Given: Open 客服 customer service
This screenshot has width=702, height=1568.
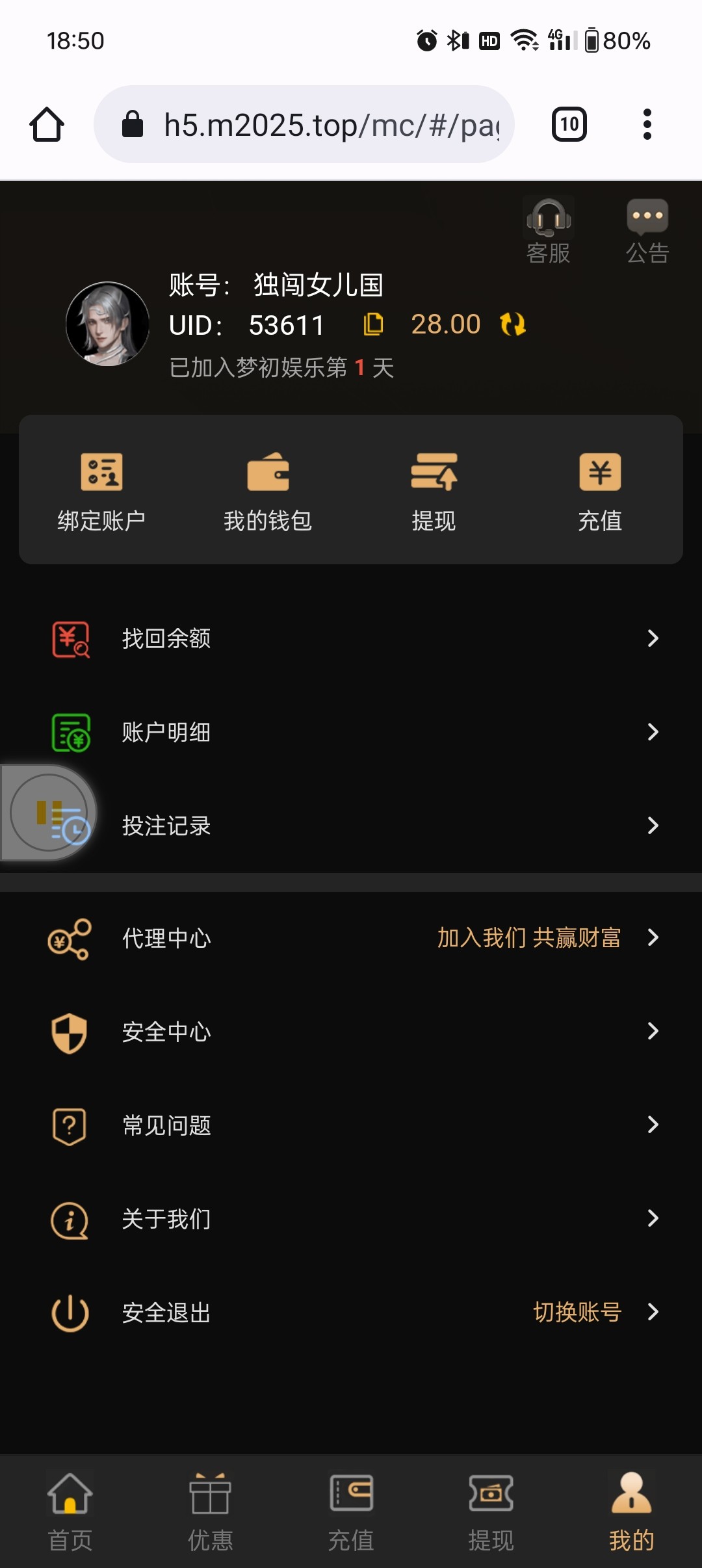Looking at the screenshot, I should click(549, 231).
